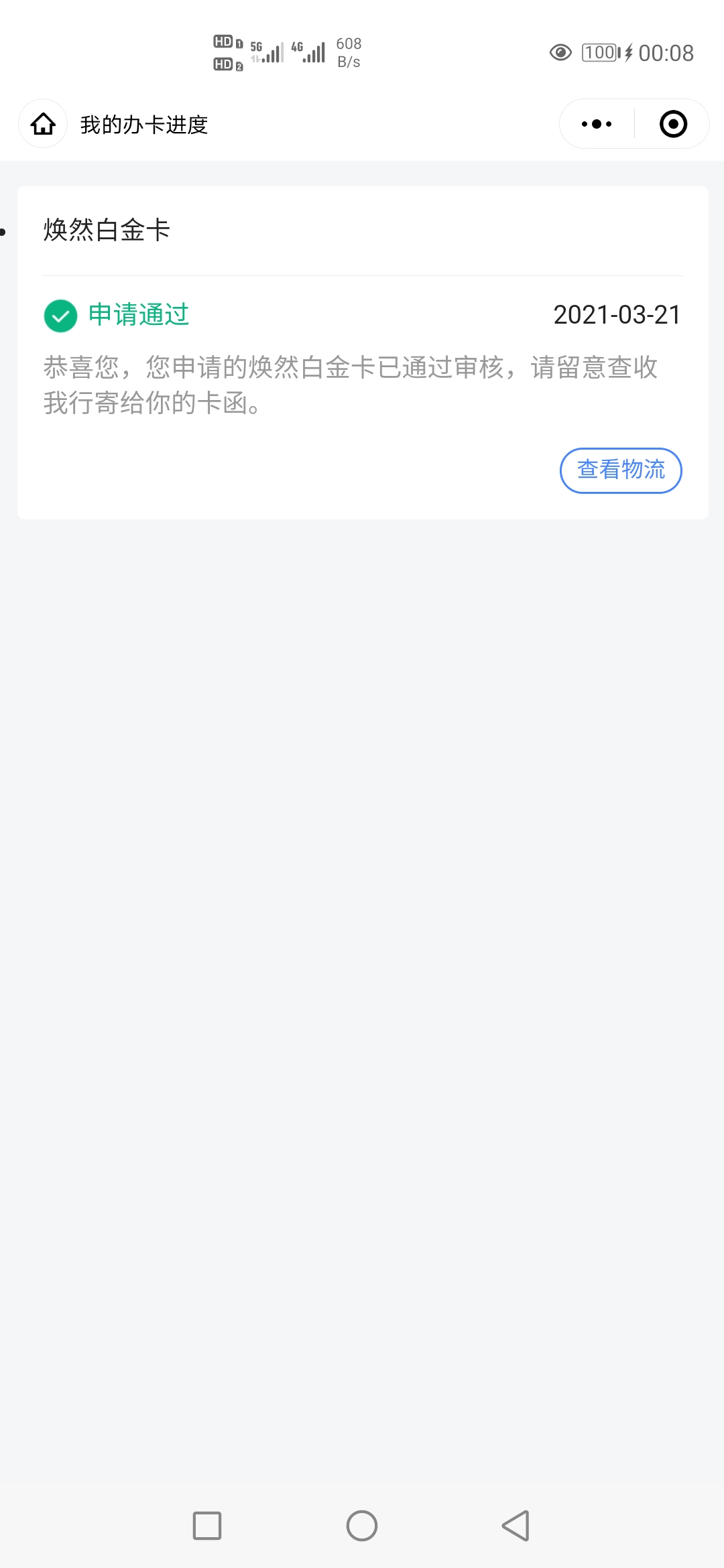Close the mini program with circle icon
Viewport: 724px width, 1568px height.
pyautogui.click(x=673, y=124)
